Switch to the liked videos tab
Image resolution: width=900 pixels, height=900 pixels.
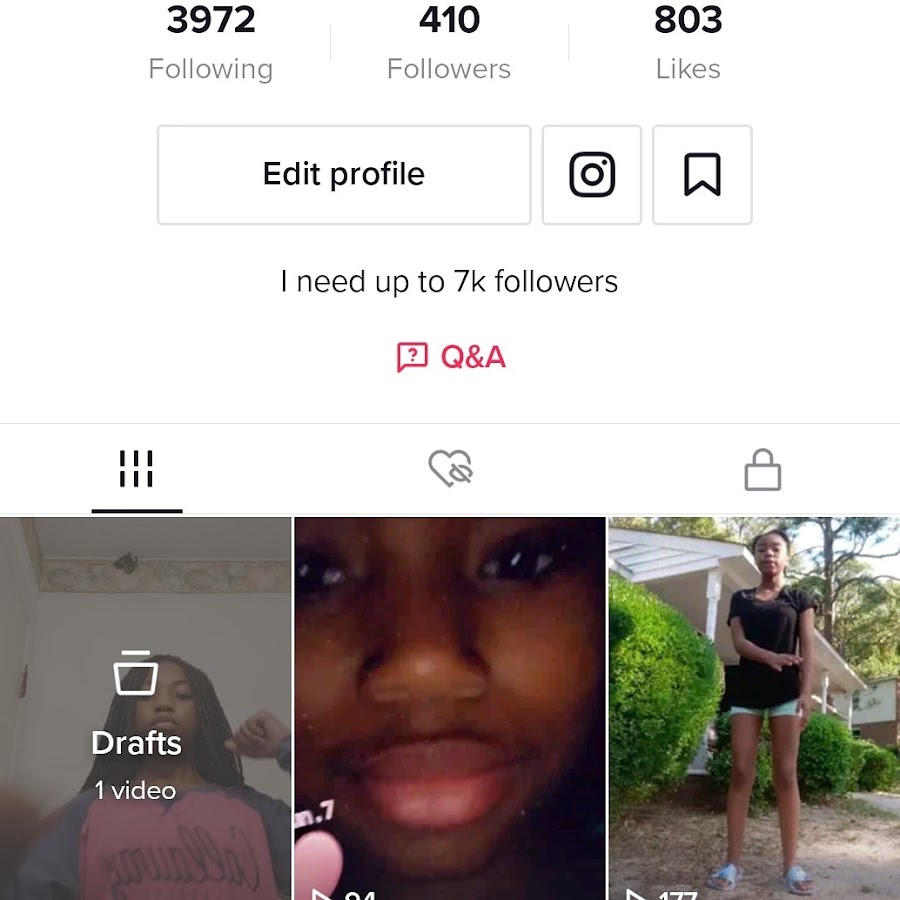click(450, 468)
